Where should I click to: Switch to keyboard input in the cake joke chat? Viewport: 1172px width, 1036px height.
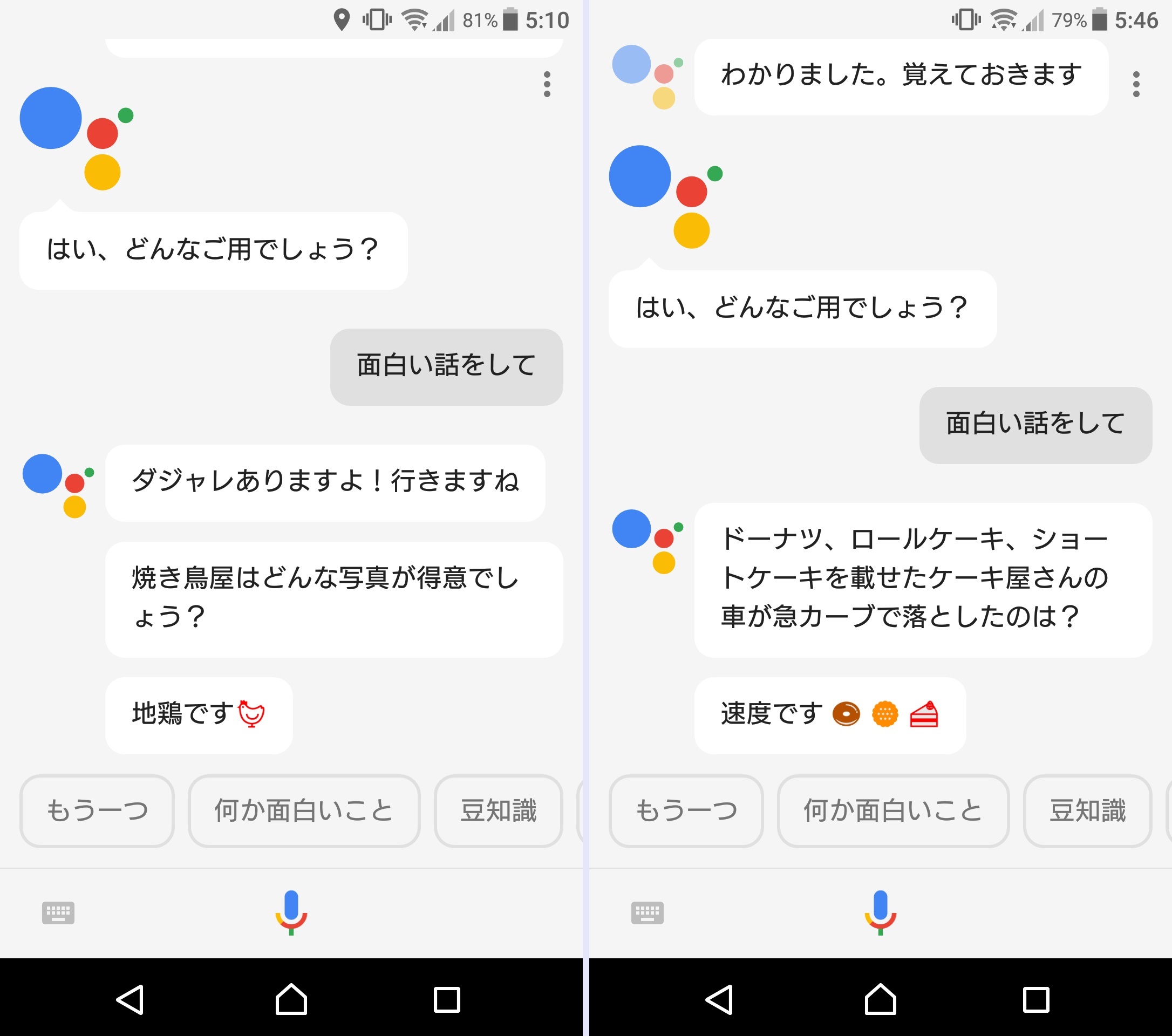pos(648,913)
